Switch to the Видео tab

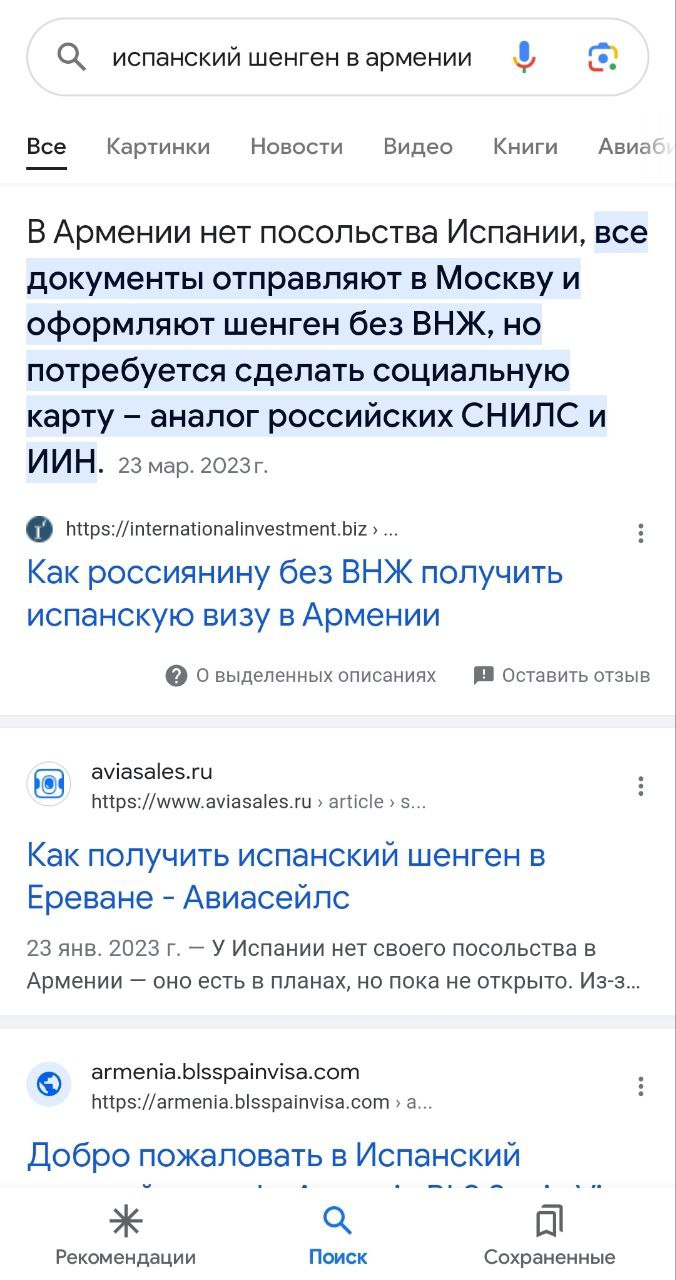tap(417, 147)
